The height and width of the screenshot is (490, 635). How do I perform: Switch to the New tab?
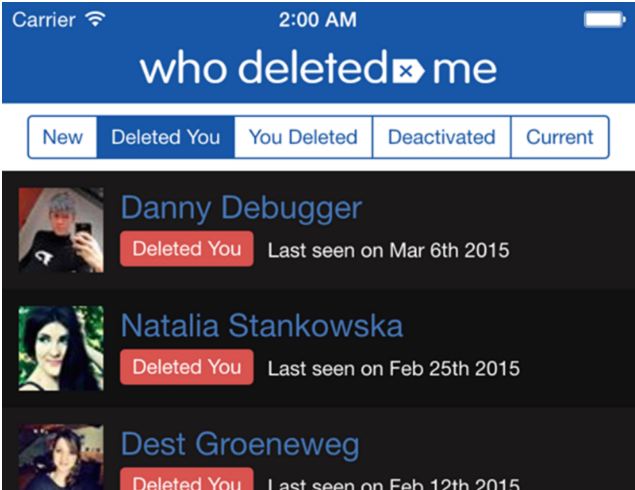tap(62, 137)
